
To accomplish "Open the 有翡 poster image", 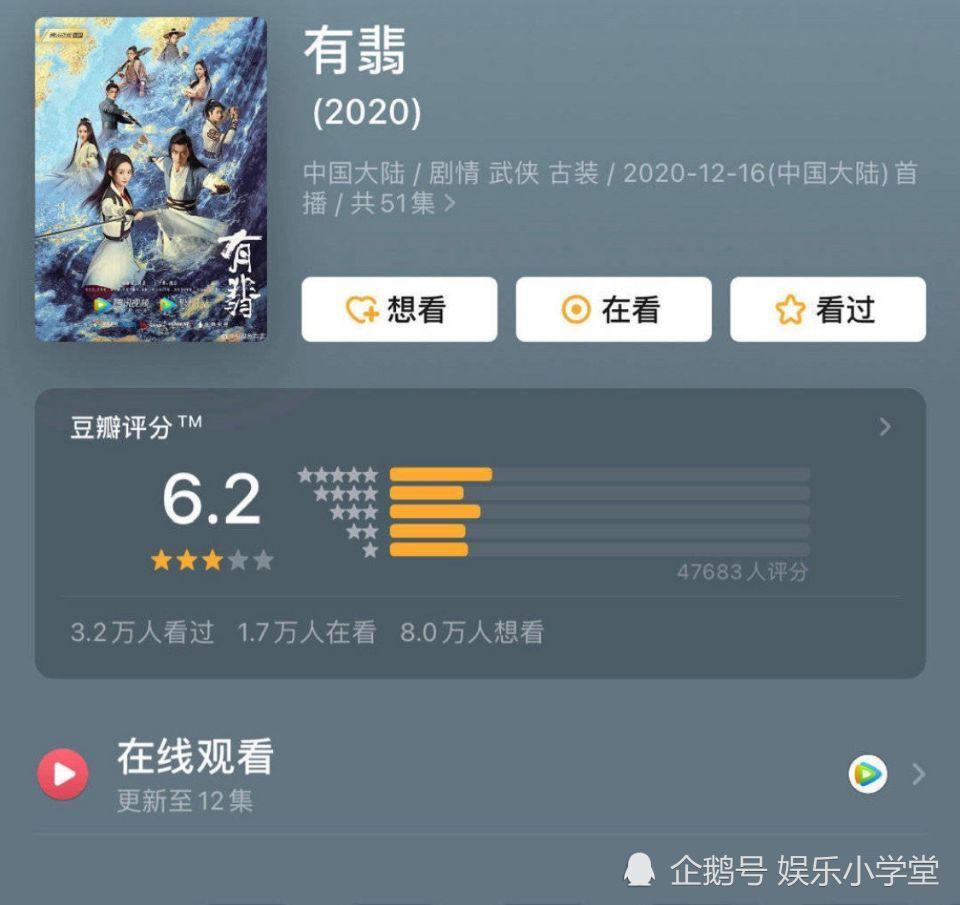I will (x=151, y=180).
